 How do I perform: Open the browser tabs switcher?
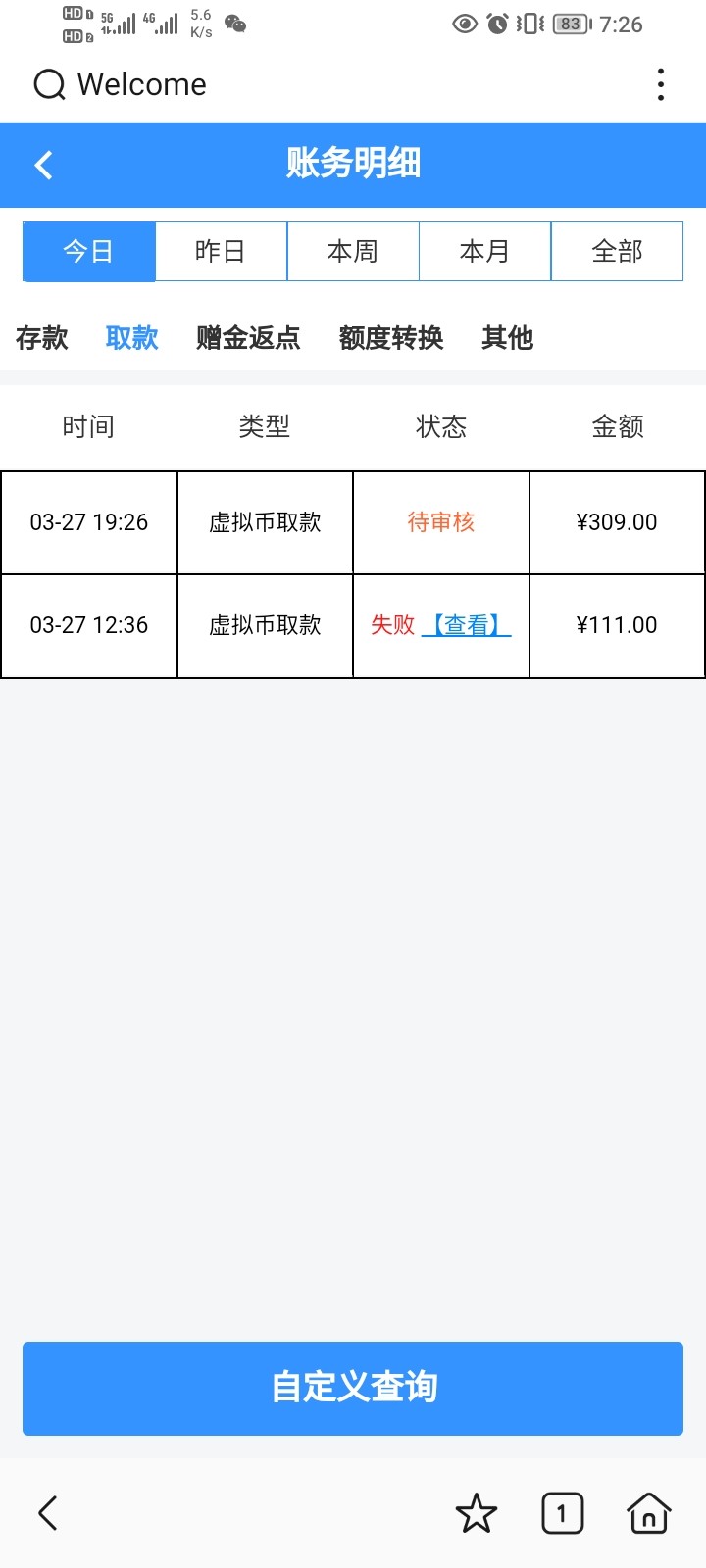[562, 1513]
